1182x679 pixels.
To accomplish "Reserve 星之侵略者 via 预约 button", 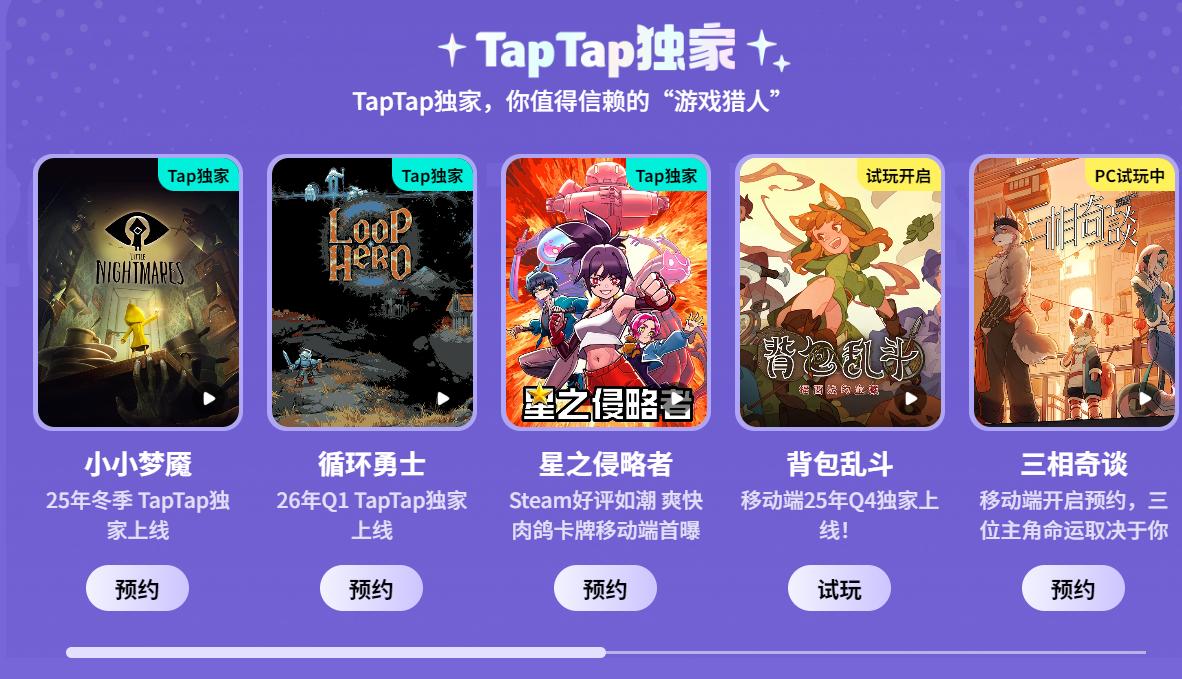I will tap(605, 588).
